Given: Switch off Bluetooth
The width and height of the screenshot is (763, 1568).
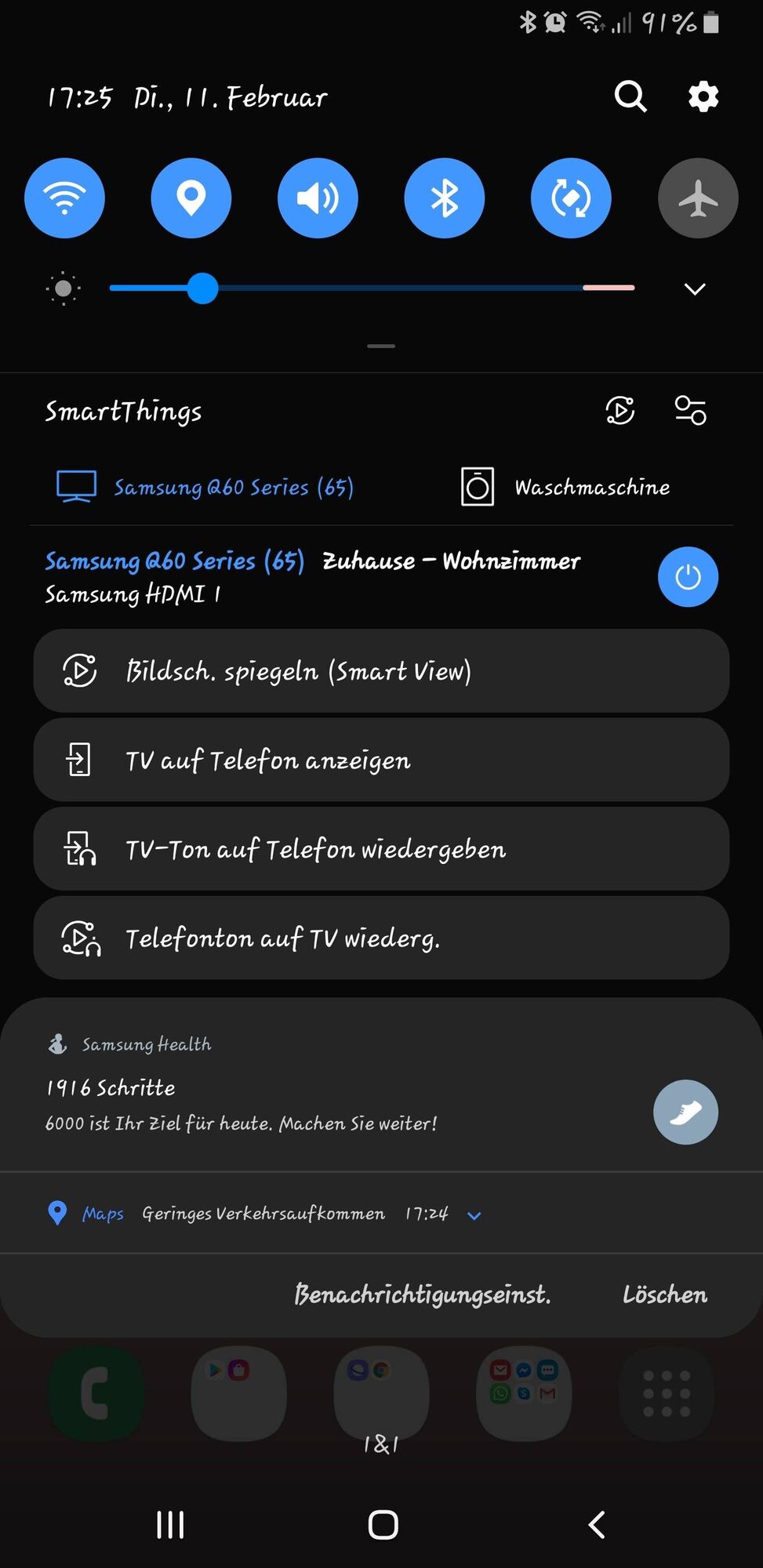Looking at the screenshot, I should tap(445, 198).
